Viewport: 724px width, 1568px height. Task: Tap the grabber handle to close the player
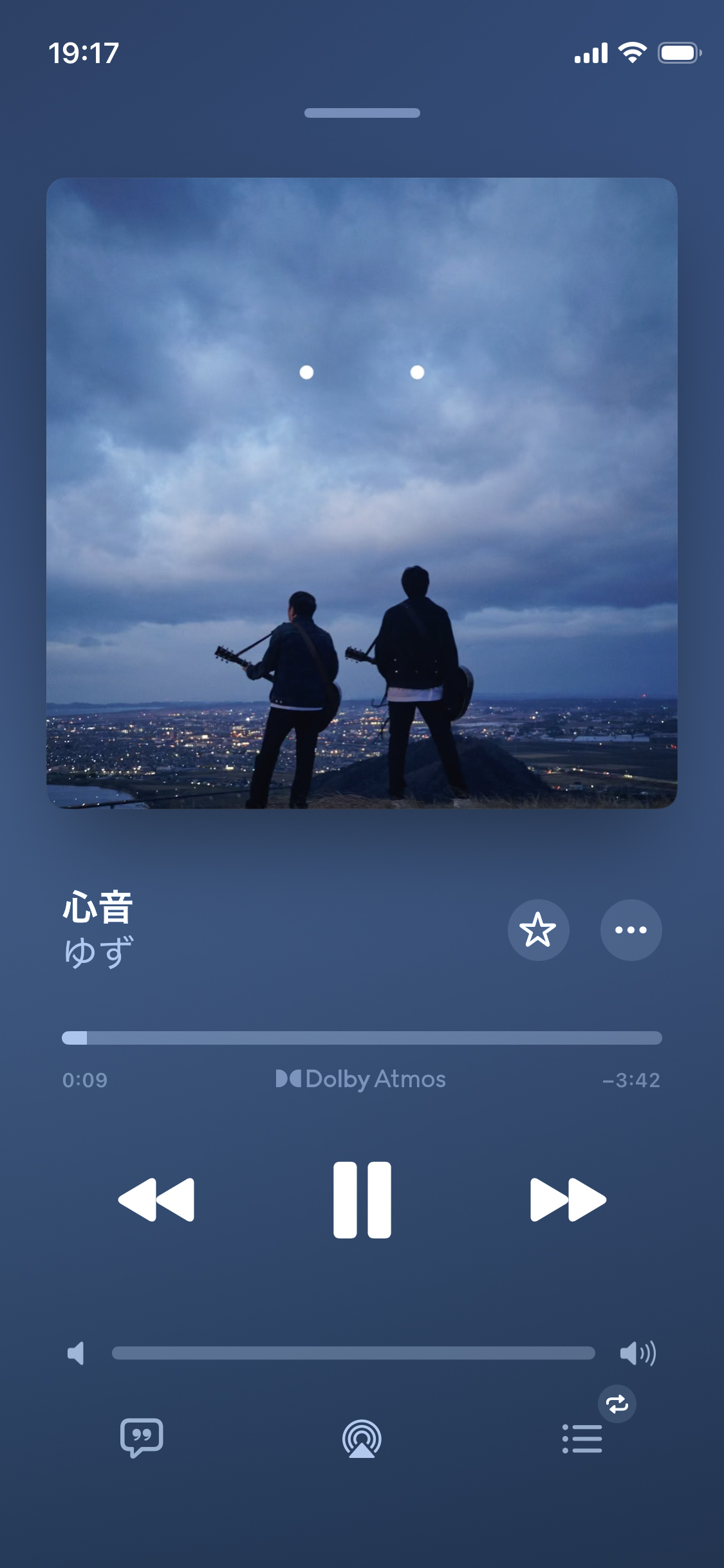[362, 113]
